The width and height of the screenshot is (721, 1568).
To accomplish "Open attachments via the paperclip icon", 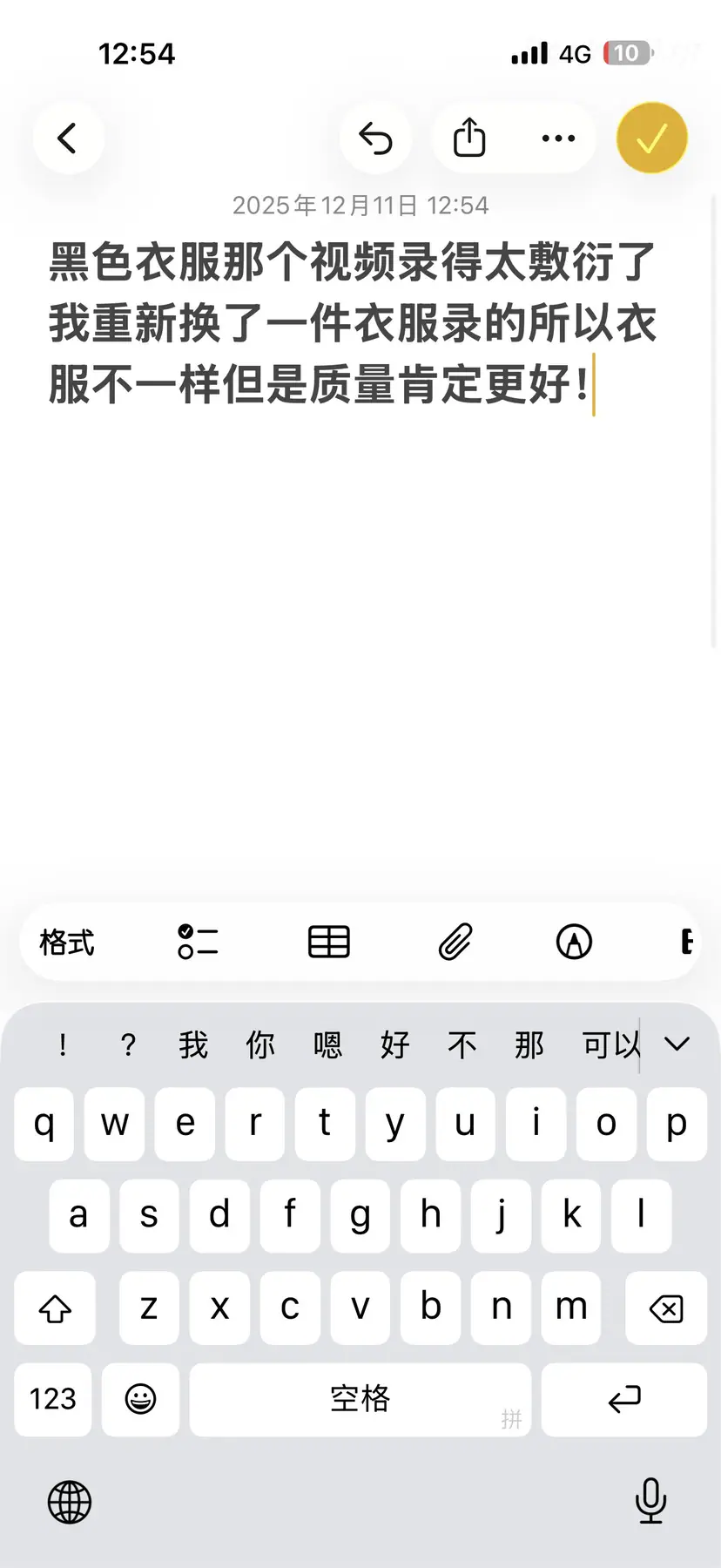I will (455, 943).
